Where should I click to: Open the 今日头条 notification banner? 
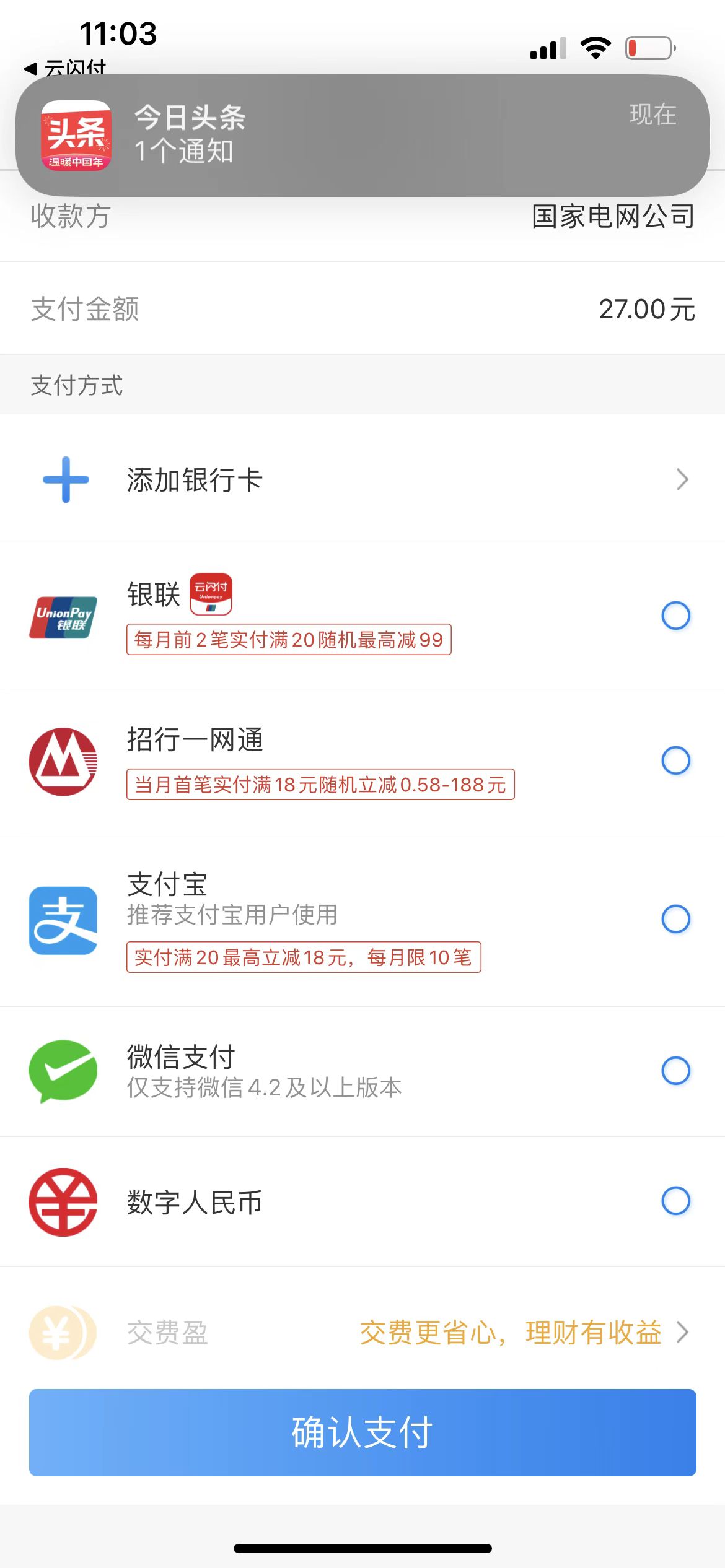pyautogui.click(x=362, y=136)
